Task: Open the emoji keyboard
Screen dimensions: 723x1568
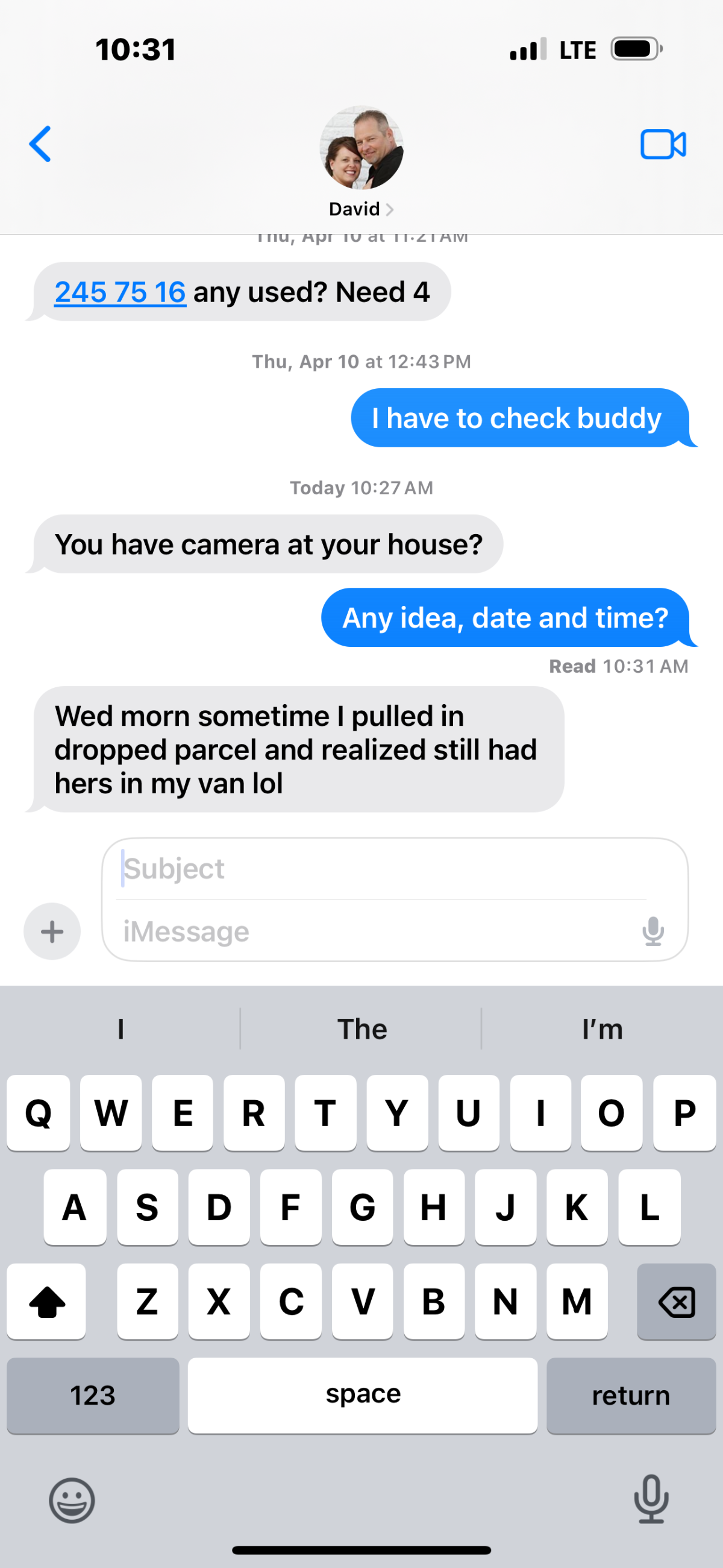Action: click(x=72, y=1500)
